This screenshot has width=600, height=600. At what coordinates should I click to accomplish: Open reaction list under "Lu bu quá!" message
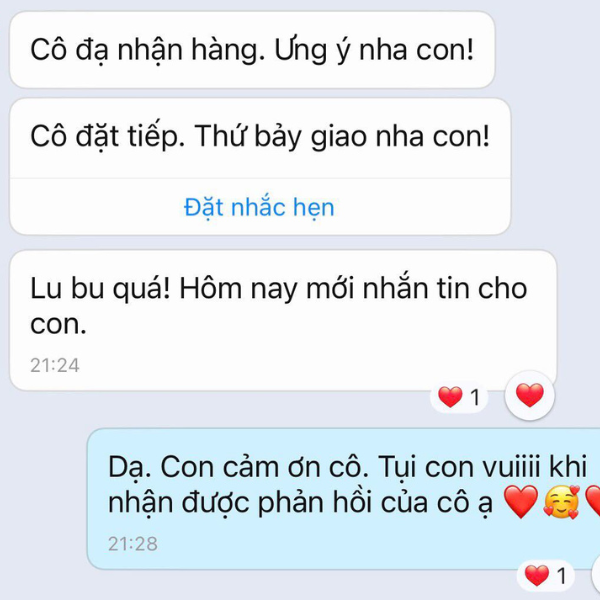point(461,398)
